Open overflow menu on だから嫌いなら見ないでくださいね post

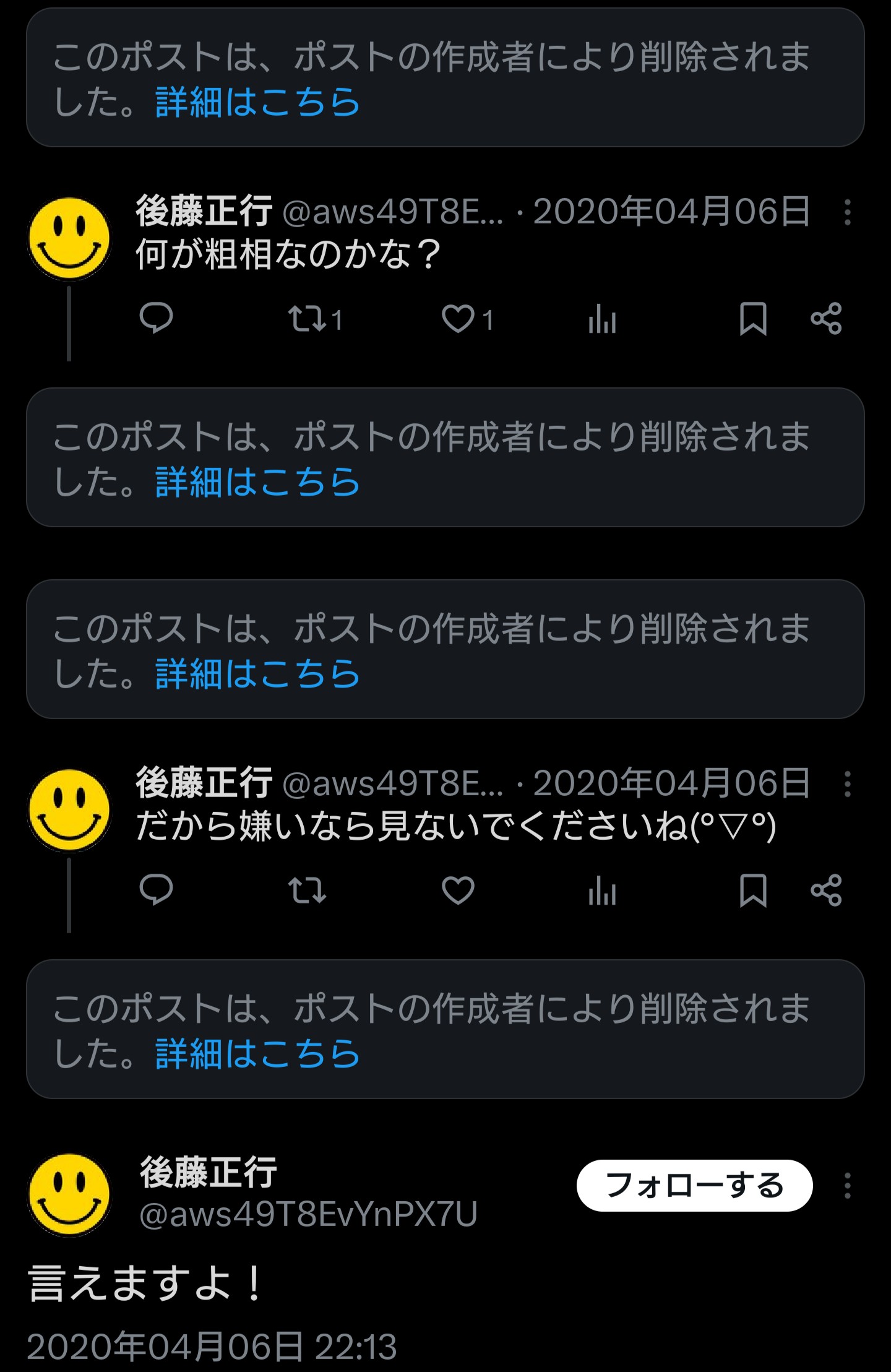847,784
